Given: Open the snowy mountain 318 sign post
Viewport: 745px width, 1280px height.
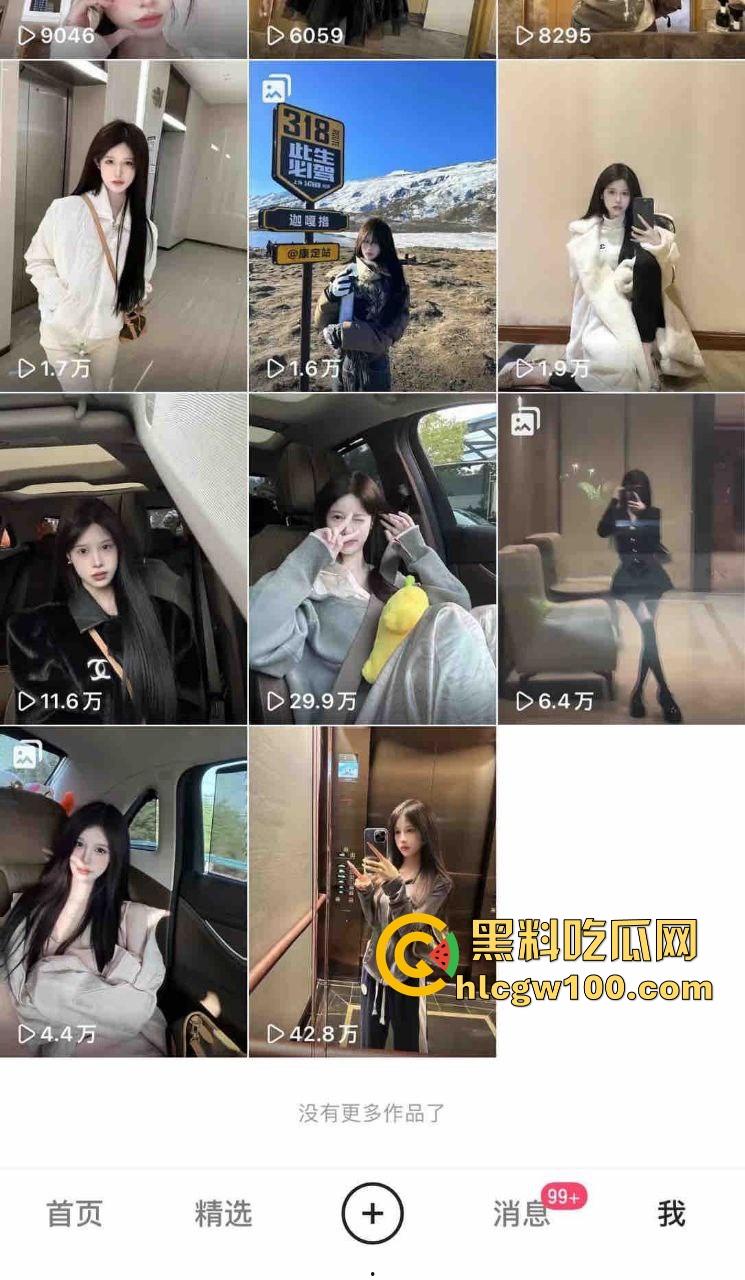Looking at the screenshot, I should (372, 220).
